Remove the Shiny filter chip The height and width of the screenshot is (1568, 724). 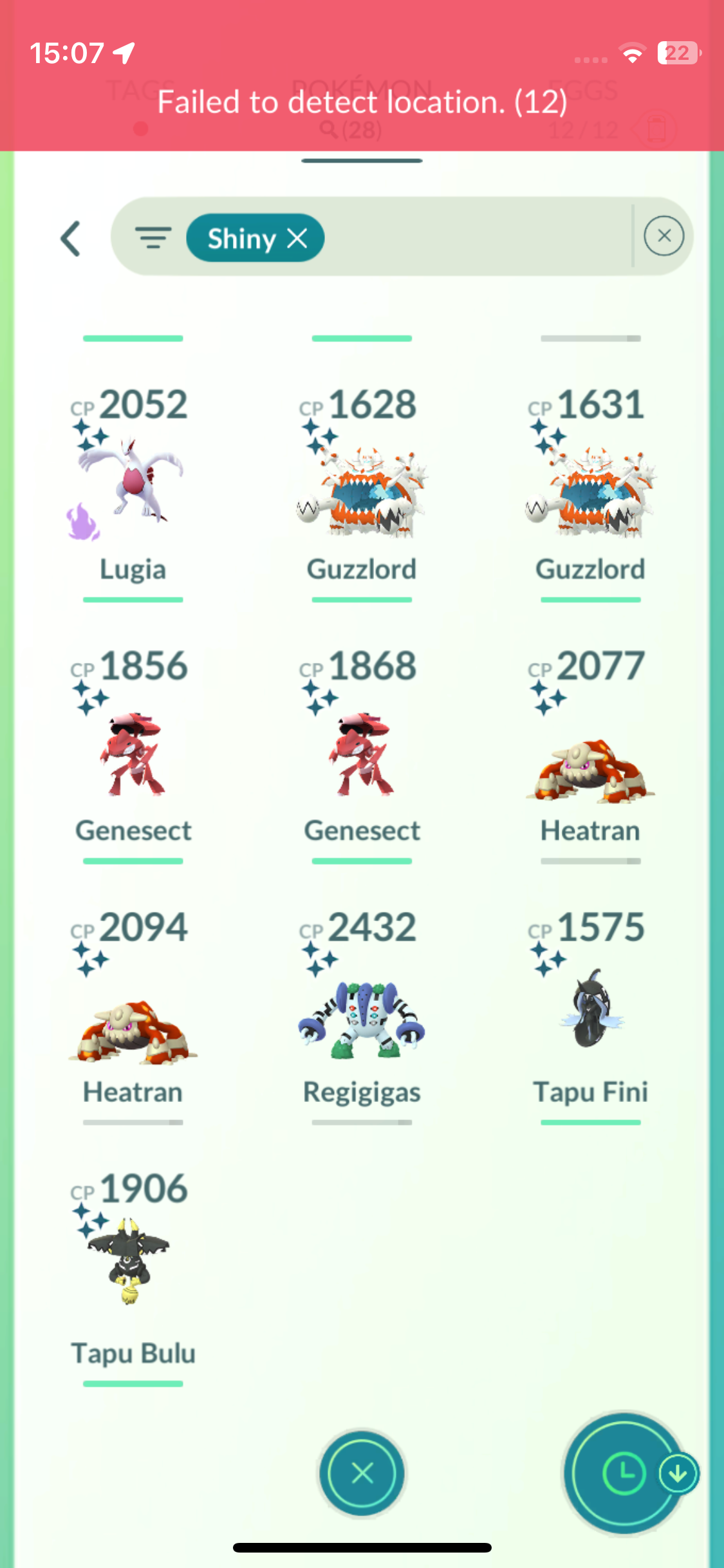297,238
